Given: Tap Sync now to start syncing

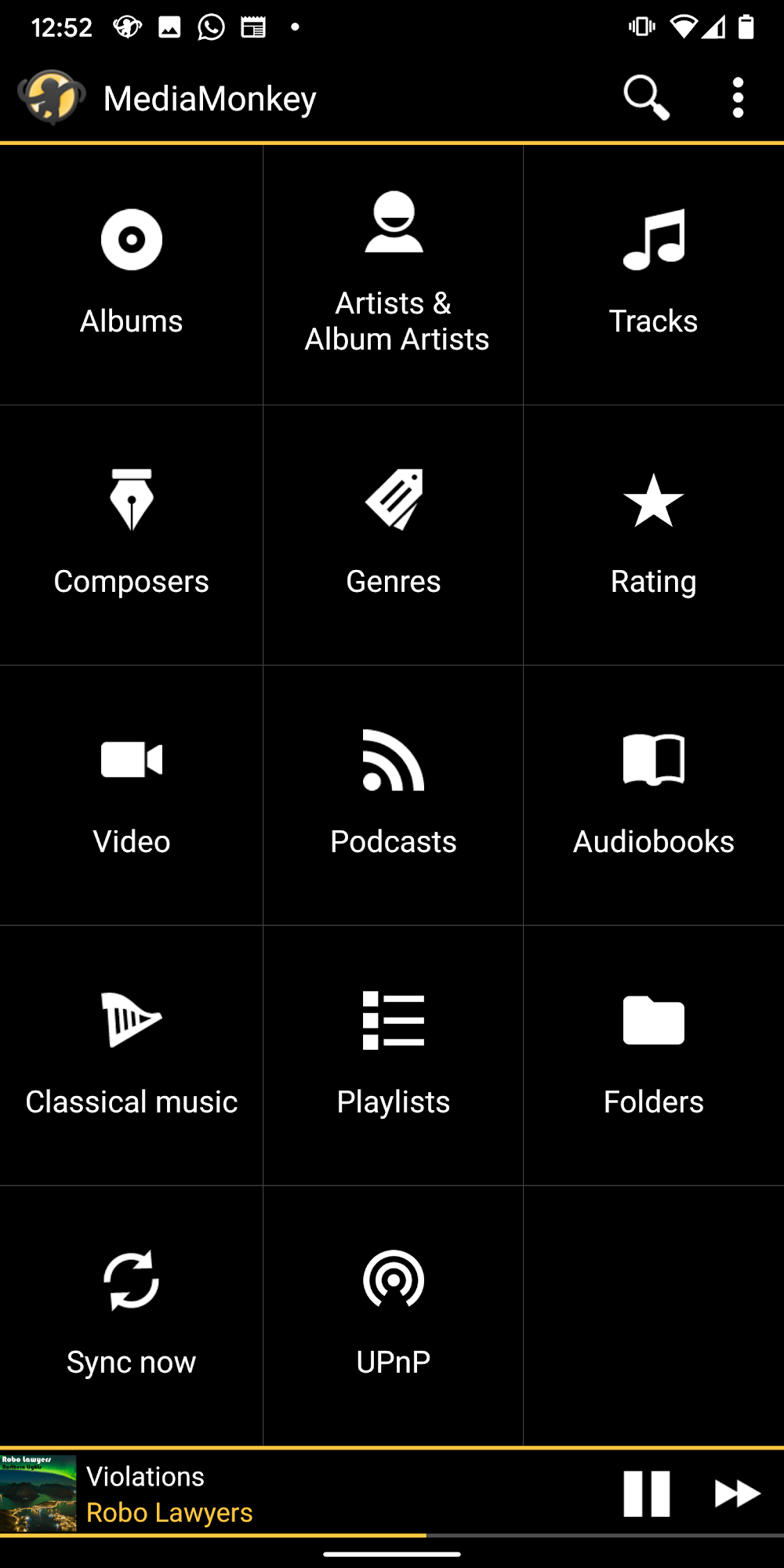Looking at the screenshot, I should [131, 1316].
